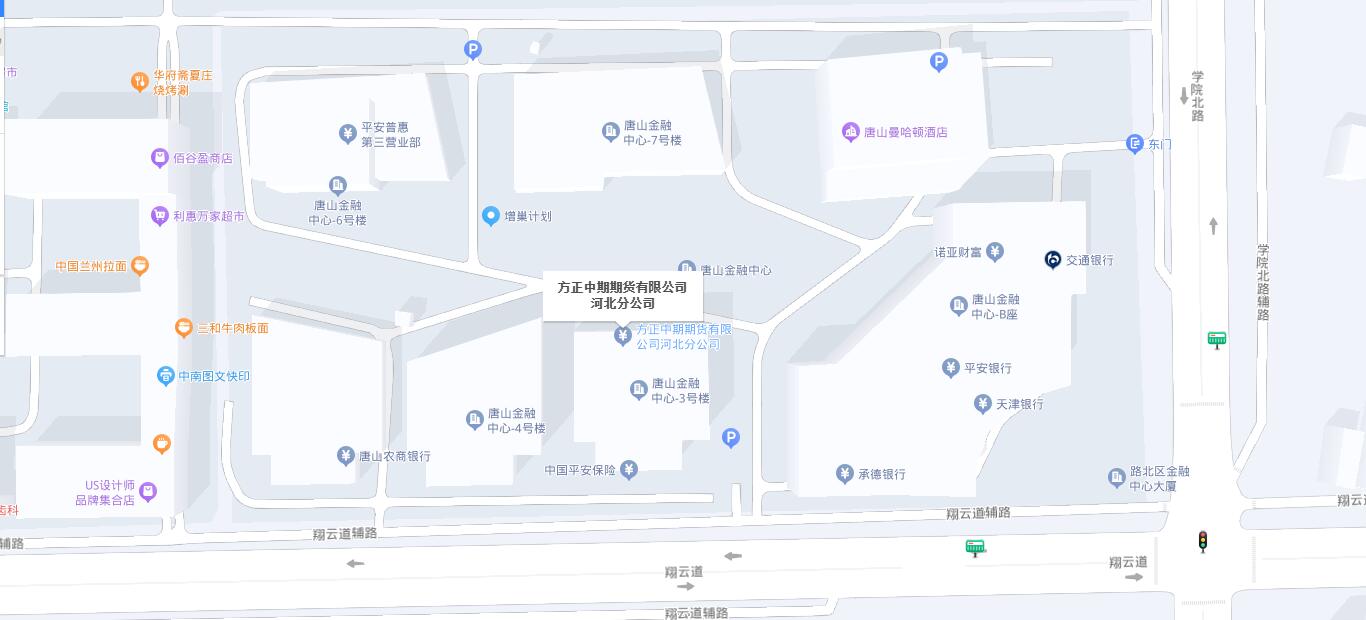Open the 佰谷盈商店 shop marker

point(160,158)
